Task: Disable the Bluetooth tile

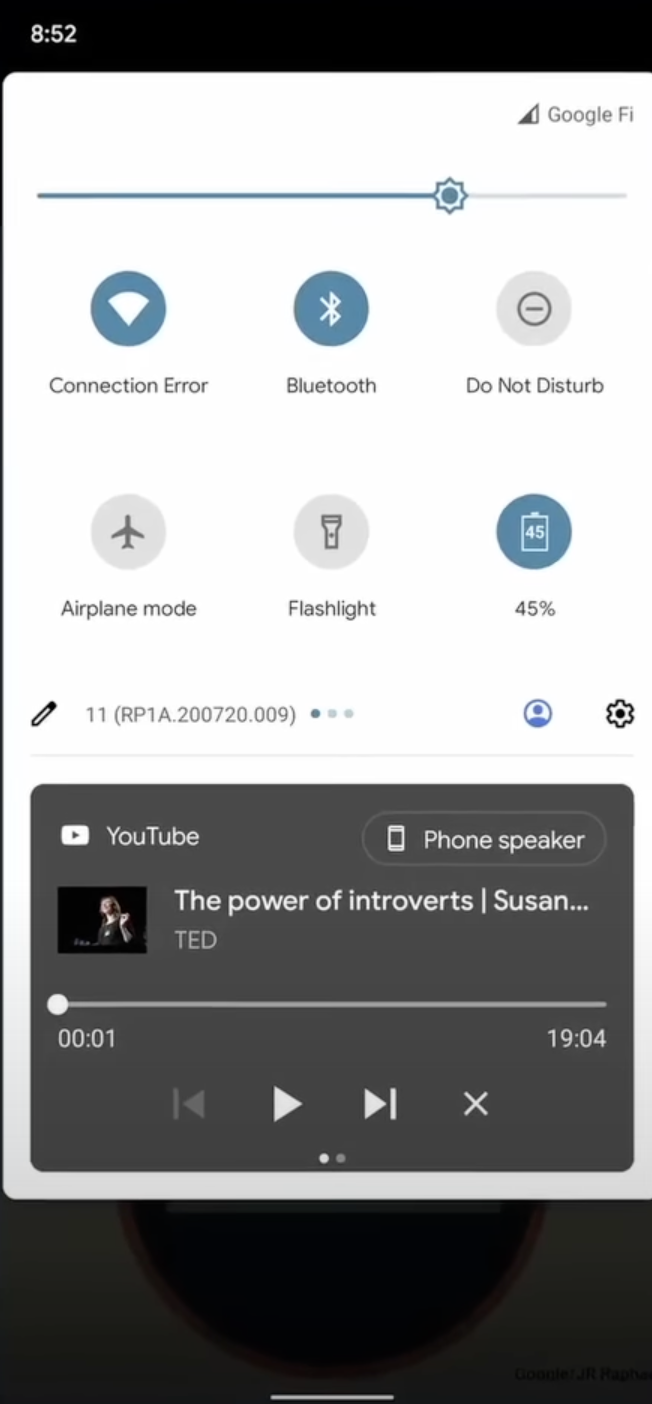Action: 331,309
